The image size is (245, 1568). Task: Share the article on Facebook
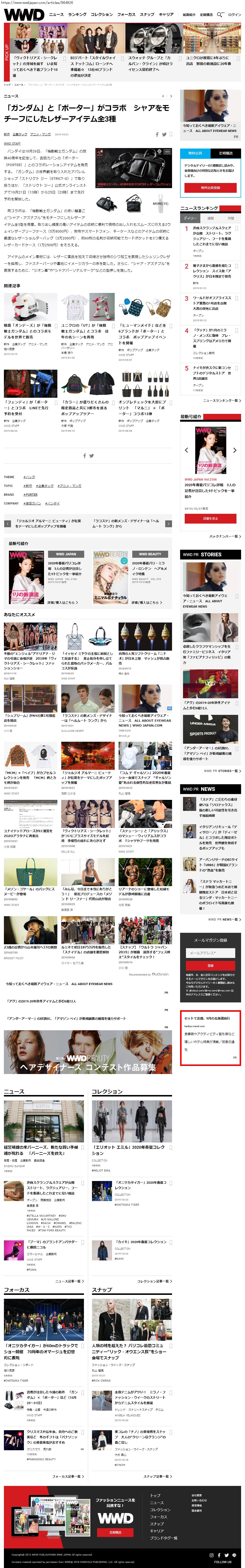(x=157, y=135)
